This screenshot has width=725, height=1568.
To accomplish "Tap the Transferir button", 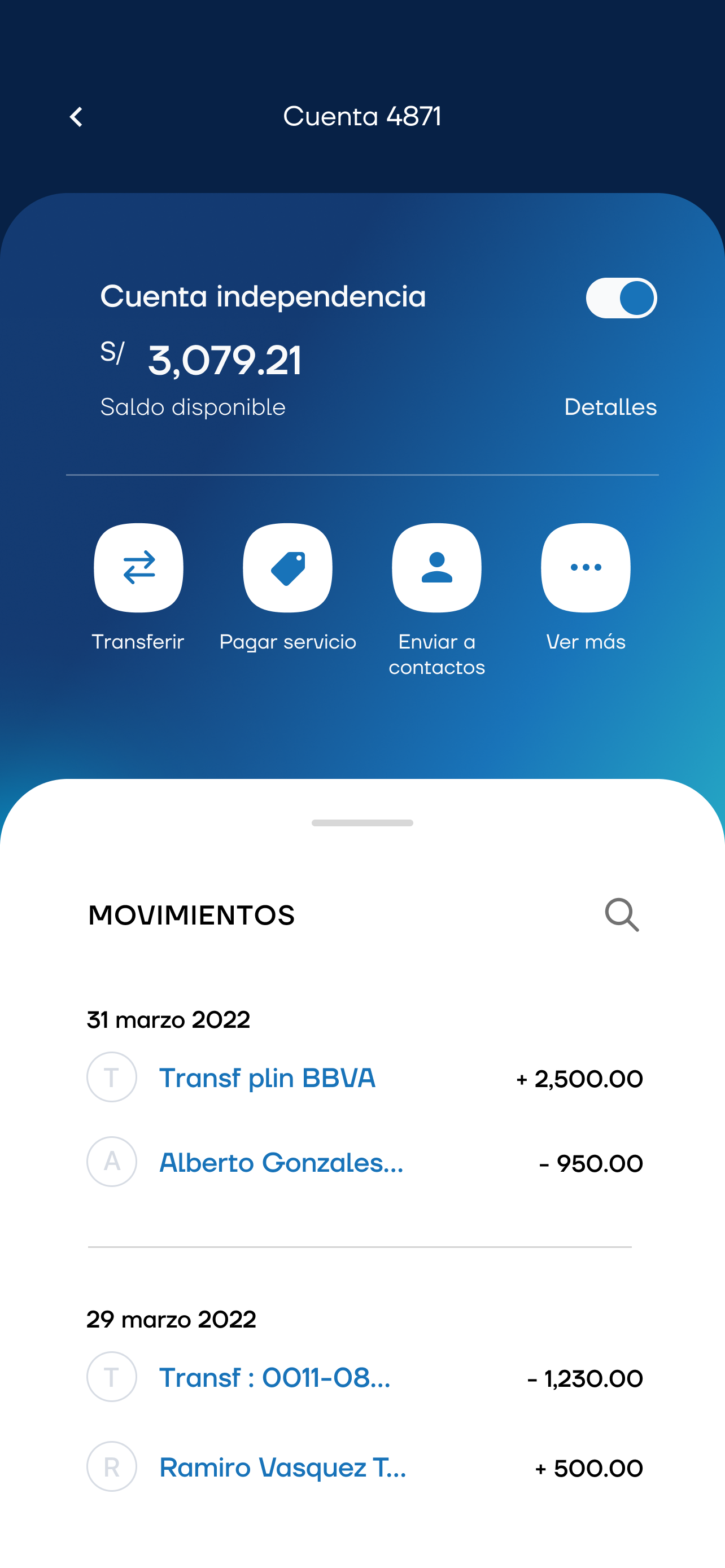I will tap(138, 567).
